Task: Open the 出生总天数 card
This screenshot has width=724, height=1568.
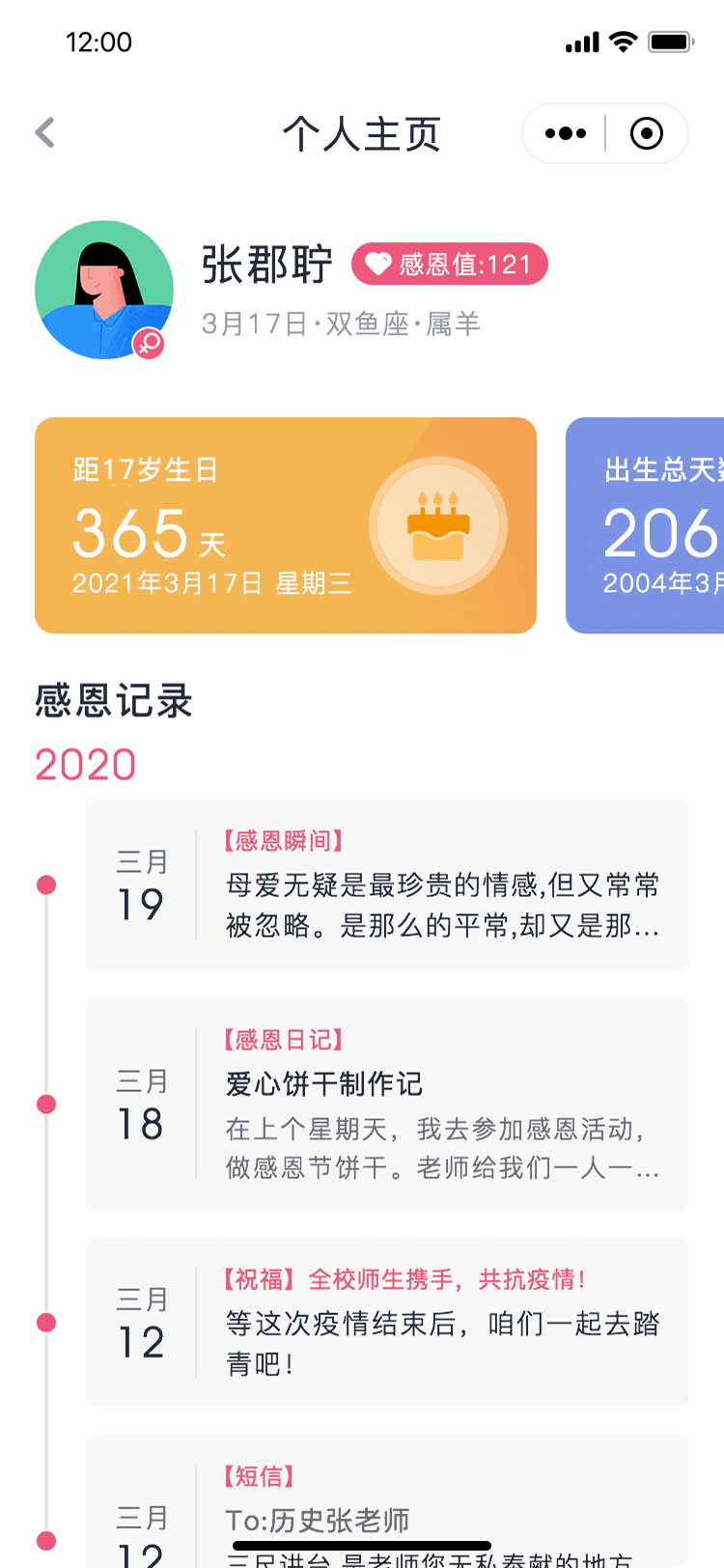Action: [645, 525]
